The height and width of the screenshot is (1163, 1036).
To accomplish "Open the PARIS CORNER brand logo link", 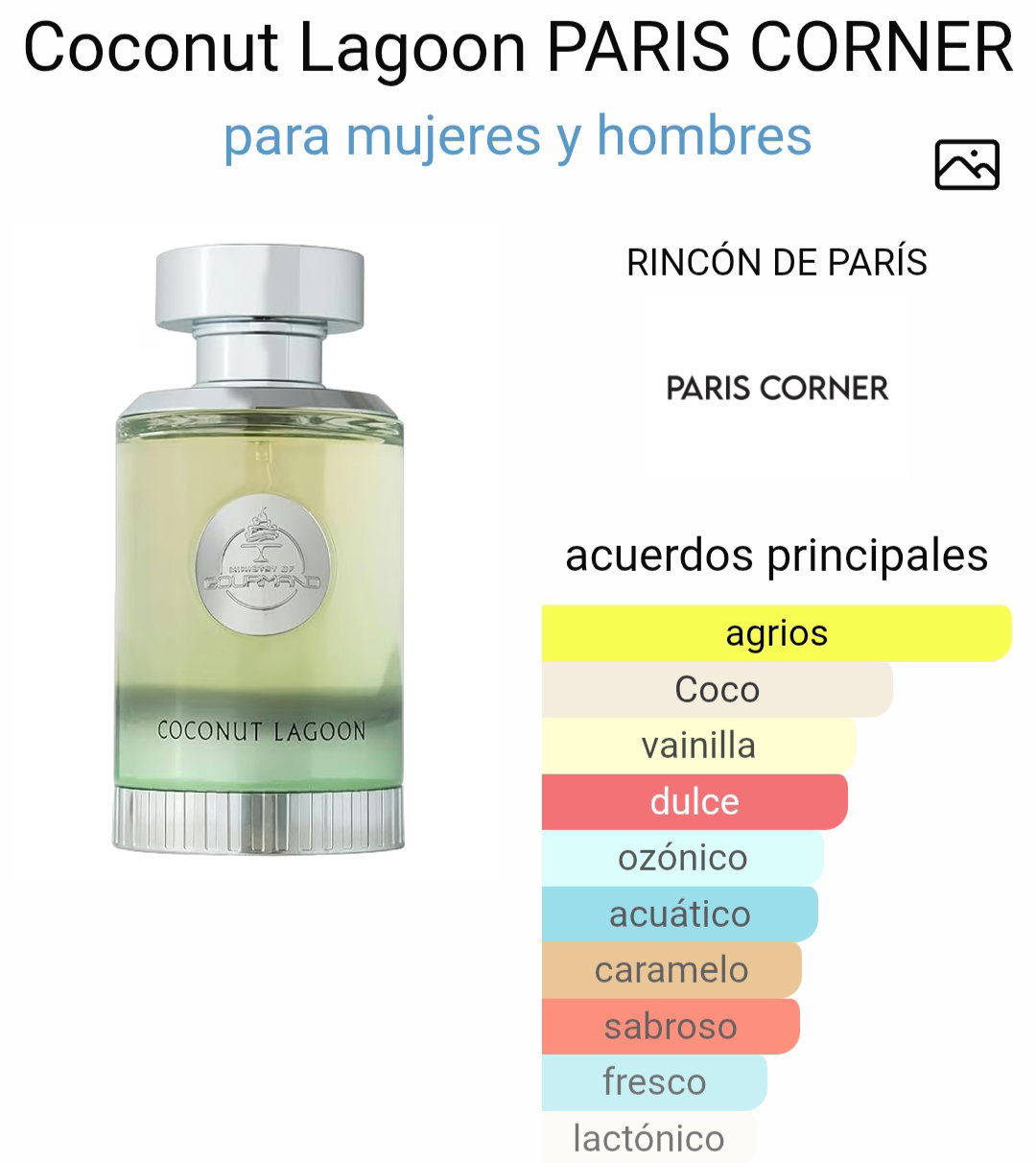I will click(777, 389).
